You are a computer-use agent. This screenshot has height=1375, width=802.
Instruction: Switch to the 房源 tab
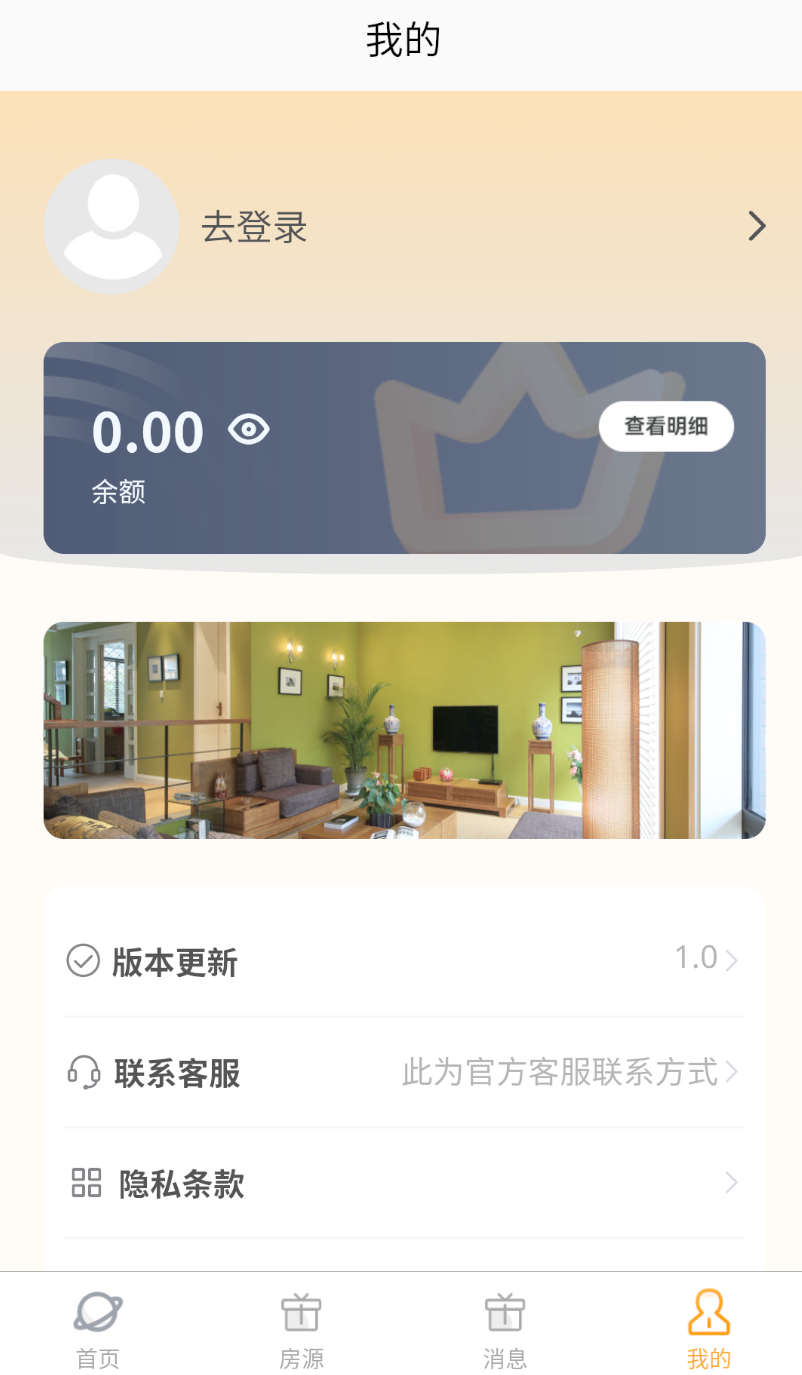click(x=301, y=1328)
